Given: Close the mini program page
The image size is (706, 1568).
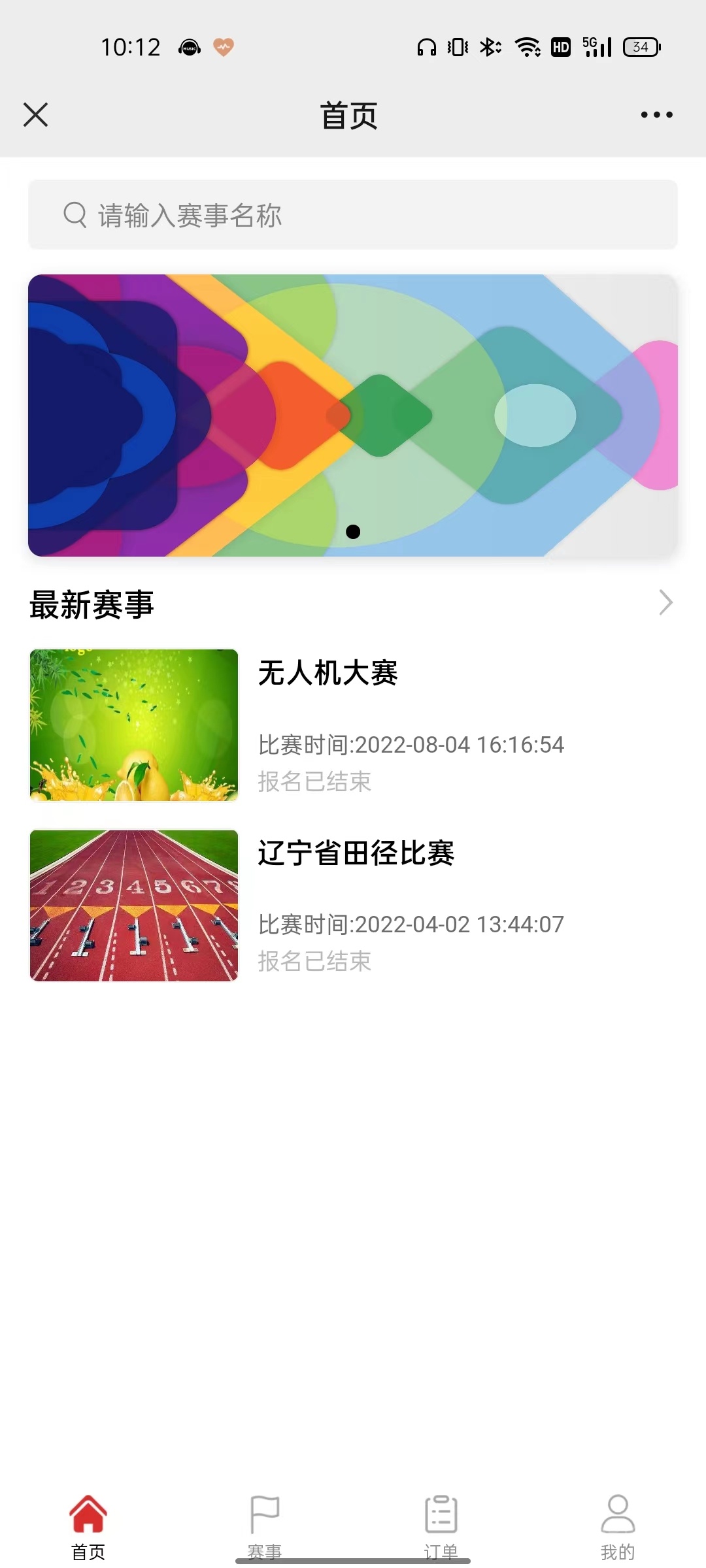Looking at the screenshot, I should [36, 115].
